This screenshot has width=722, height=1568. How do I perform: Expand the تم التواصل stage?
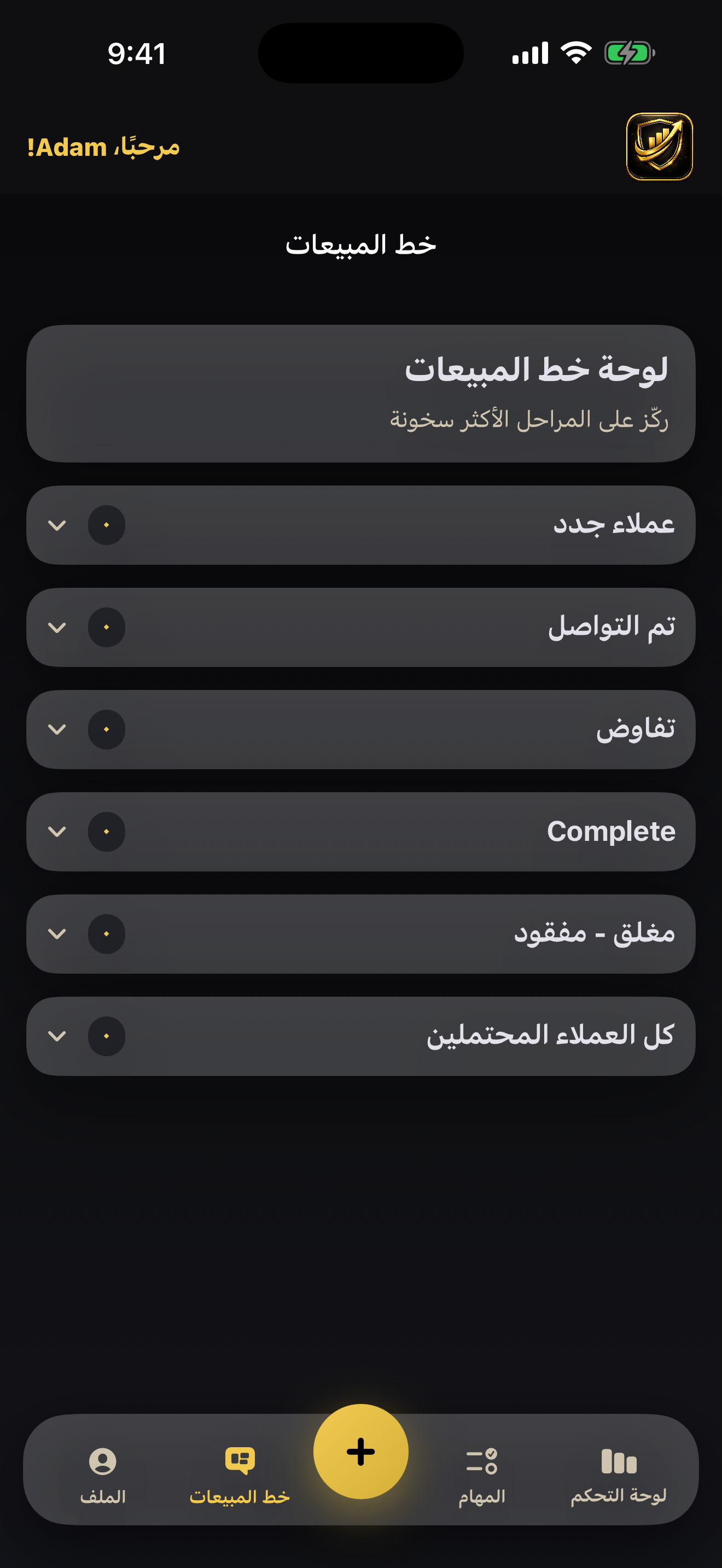coord(59,628)
